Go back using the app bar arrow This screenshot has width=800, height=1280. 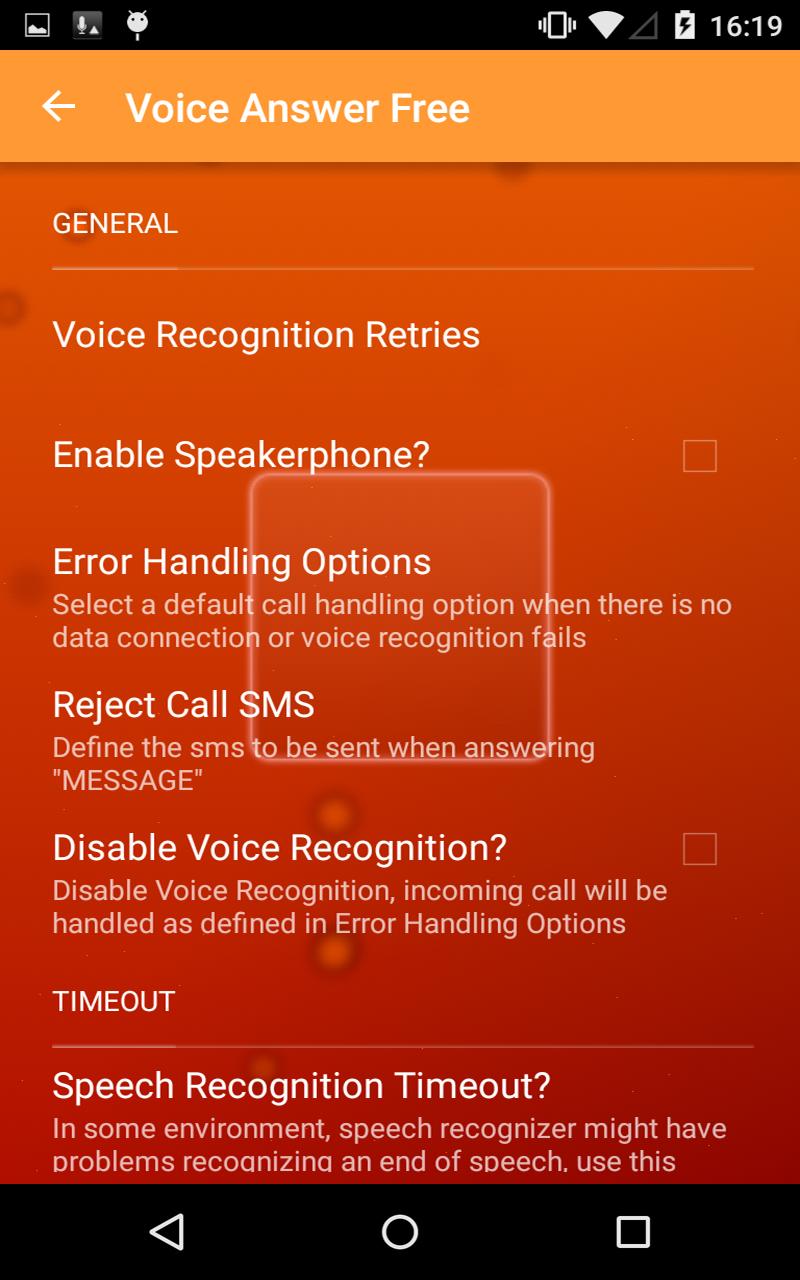[59, 107]
